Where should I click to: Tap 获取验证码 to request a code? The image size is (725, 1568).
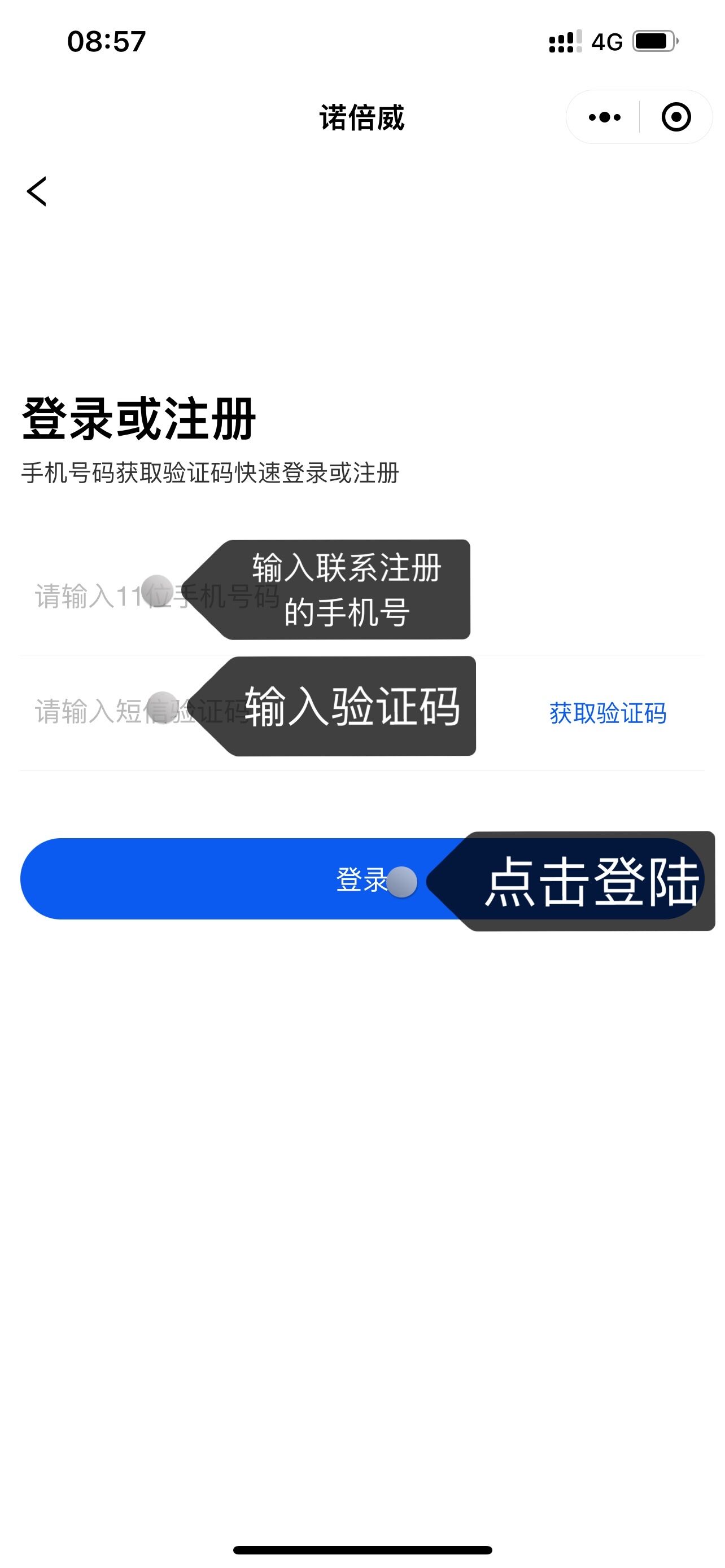tap(607, 713)
